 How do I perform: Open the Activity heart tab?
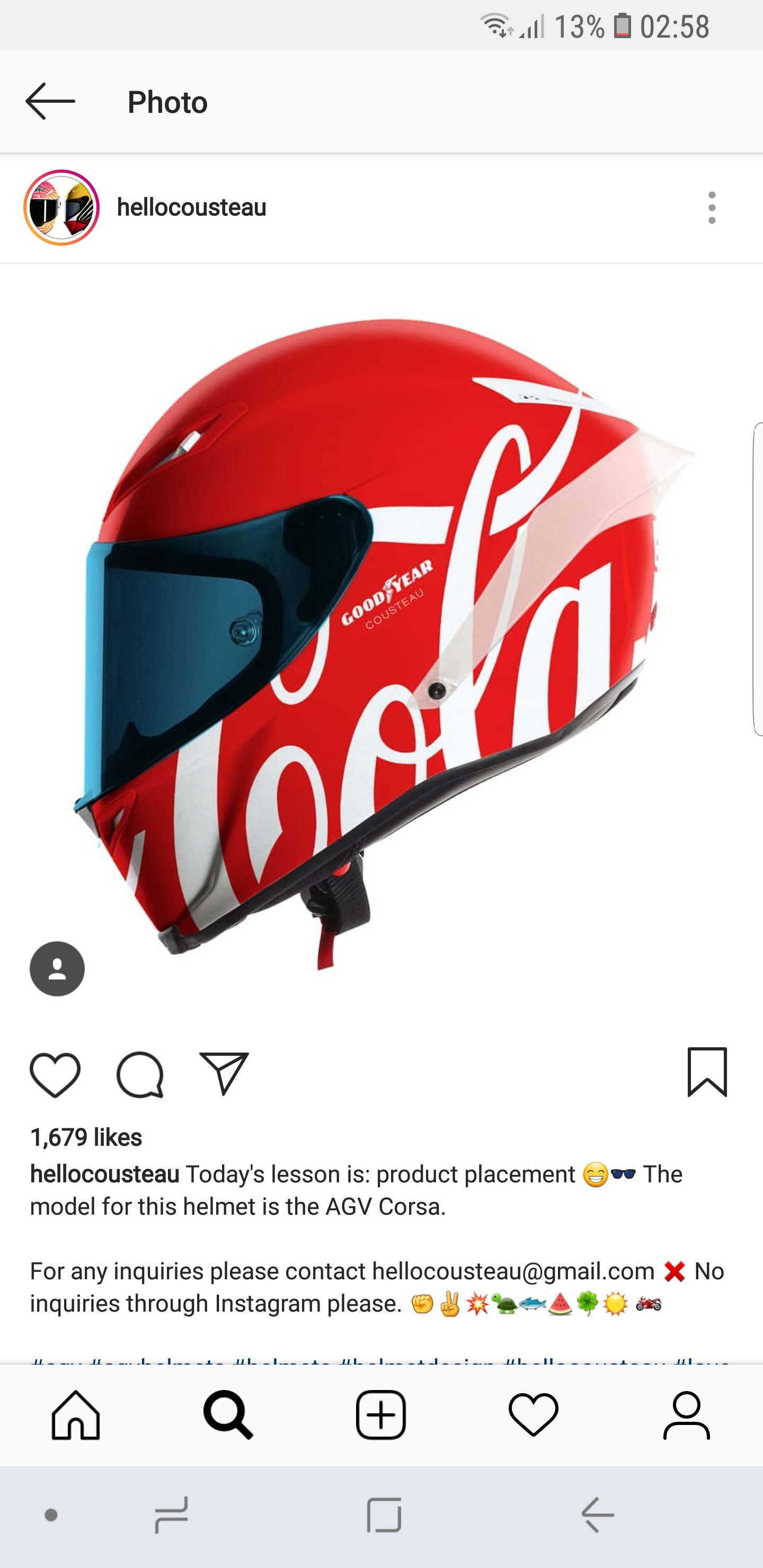[534, 1415]
